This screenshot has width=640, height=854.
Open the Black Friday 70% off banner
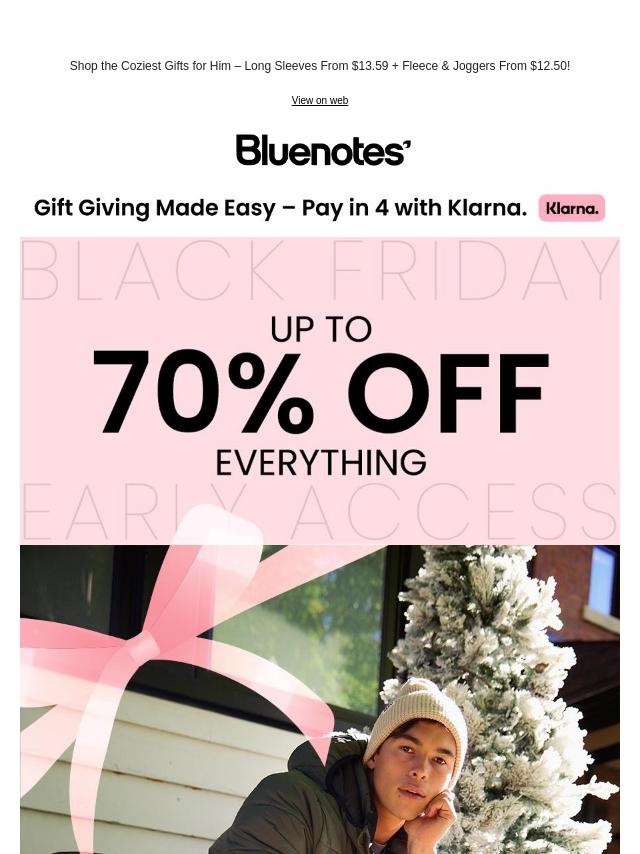click(320, 390)
